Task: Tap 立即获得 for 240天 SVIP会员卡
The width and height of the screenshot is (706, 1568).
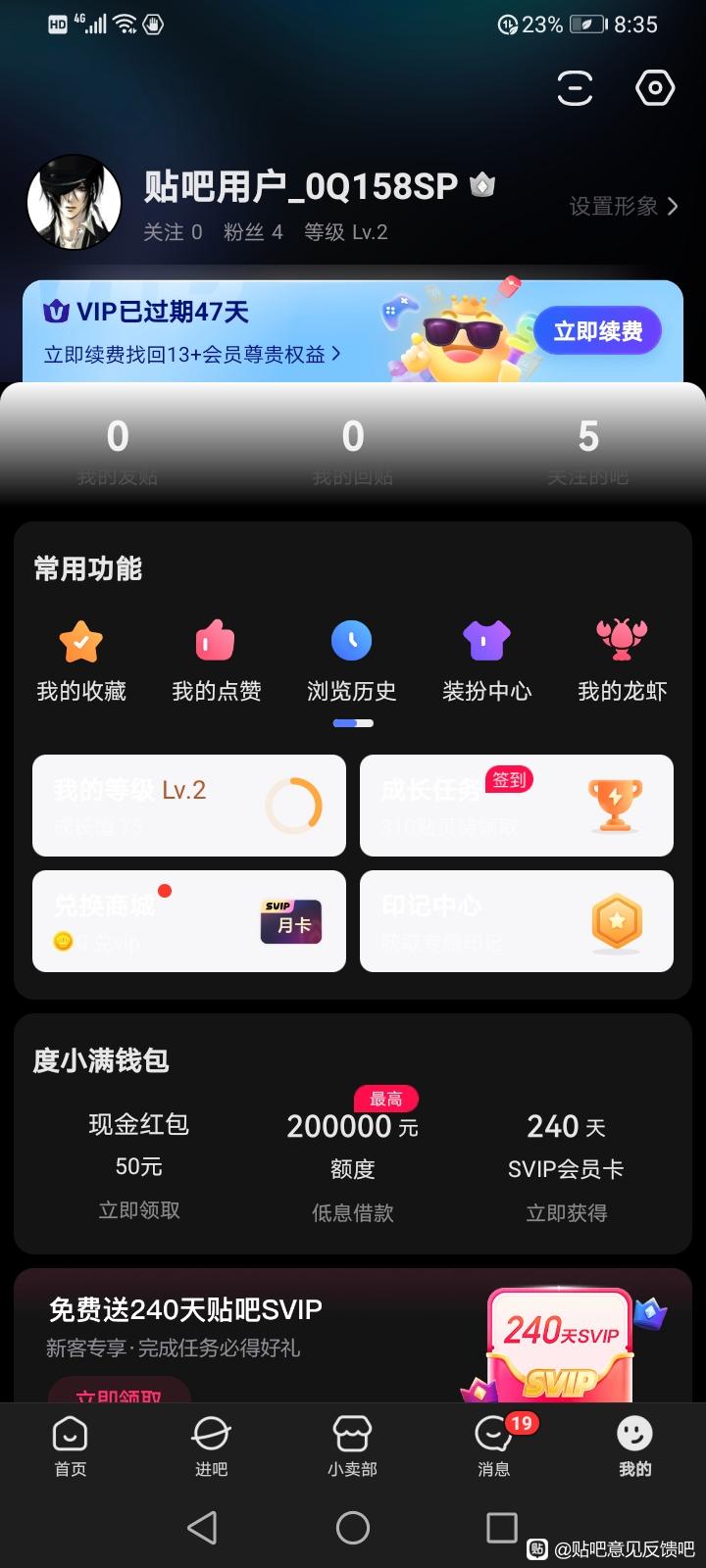Action: tap(567, 1213)
